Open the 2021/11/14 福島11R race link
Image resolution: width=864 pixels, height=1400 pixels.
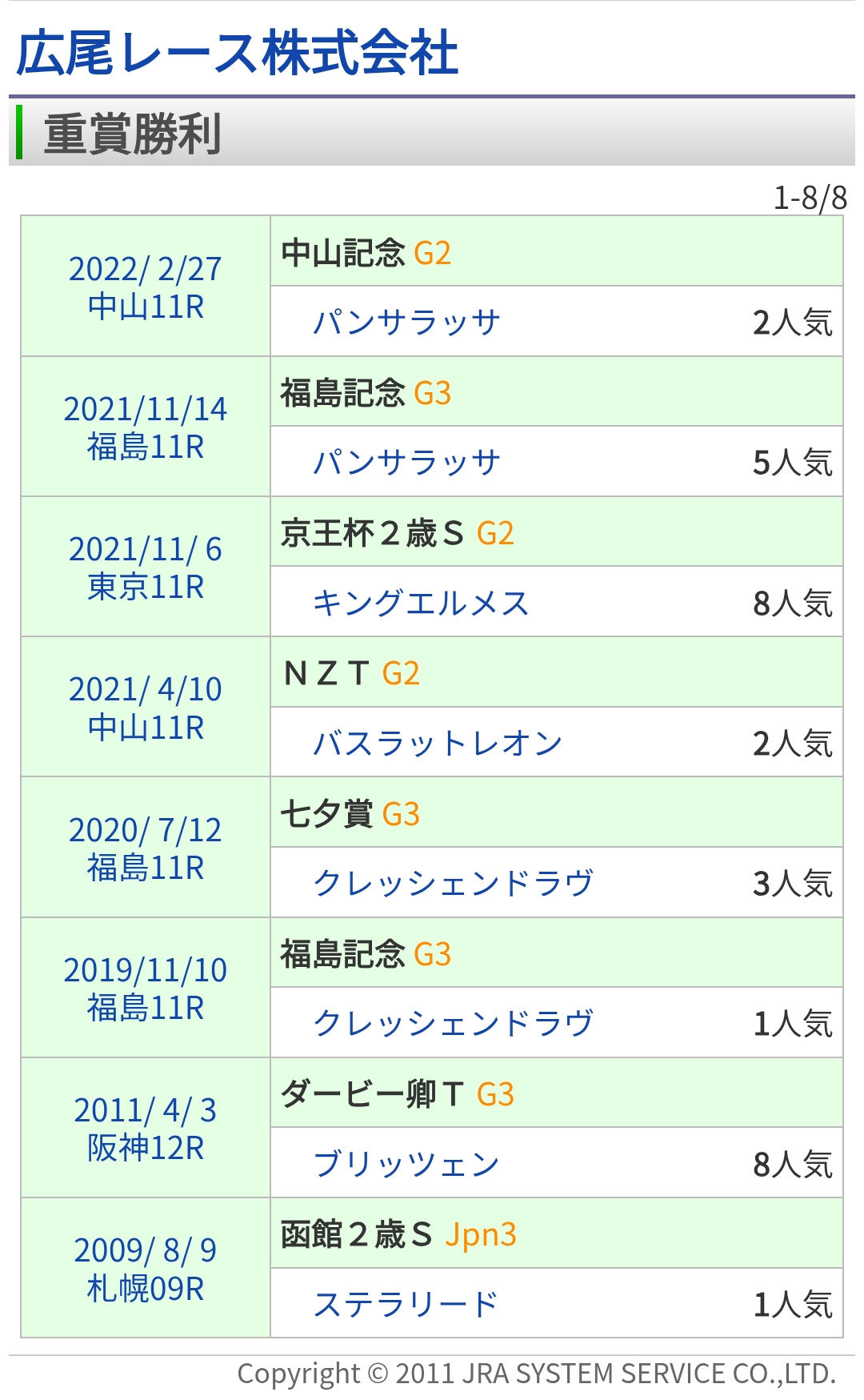146,427
